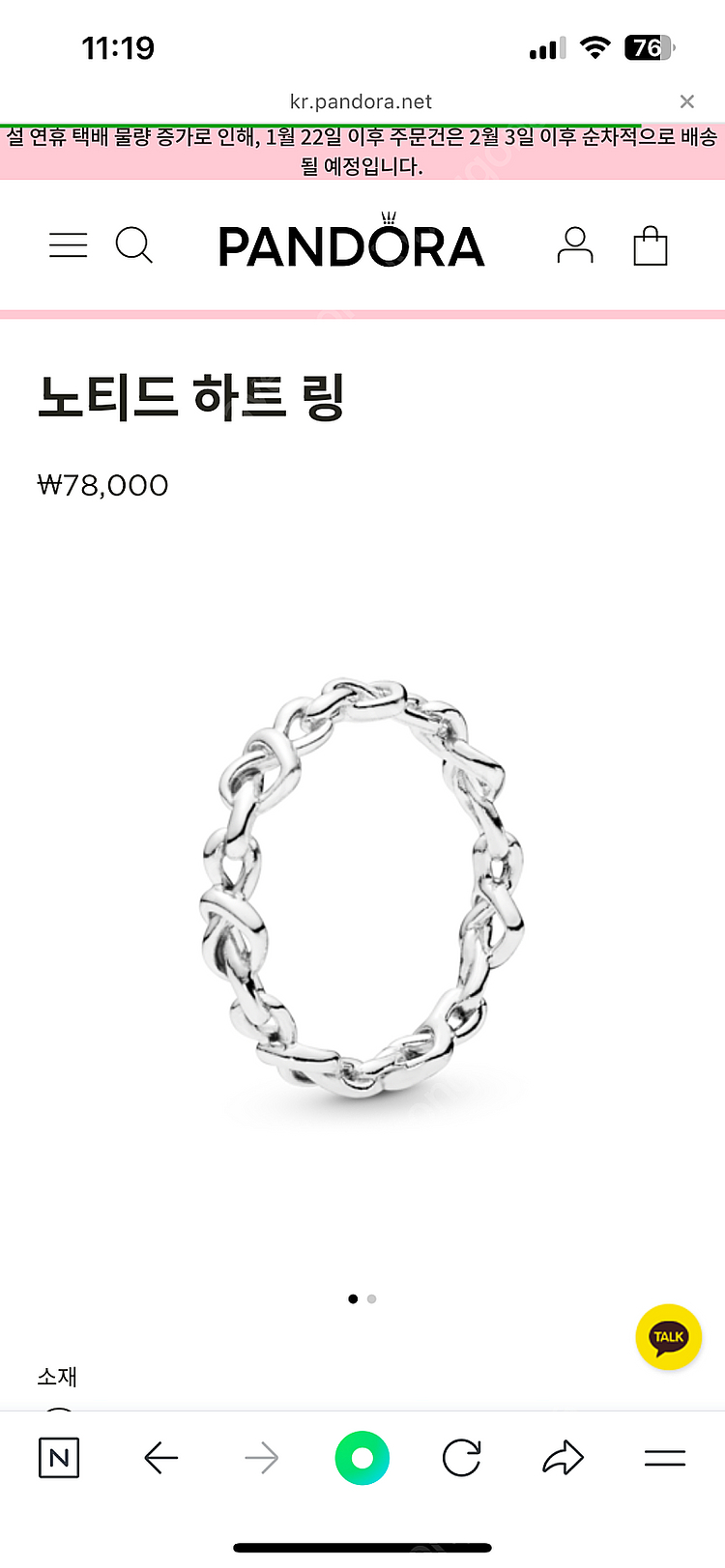The width and height of the screenshot is (725, 1568).
Task: Go to the Pandora home logo
Action: (x=351, y=244)
